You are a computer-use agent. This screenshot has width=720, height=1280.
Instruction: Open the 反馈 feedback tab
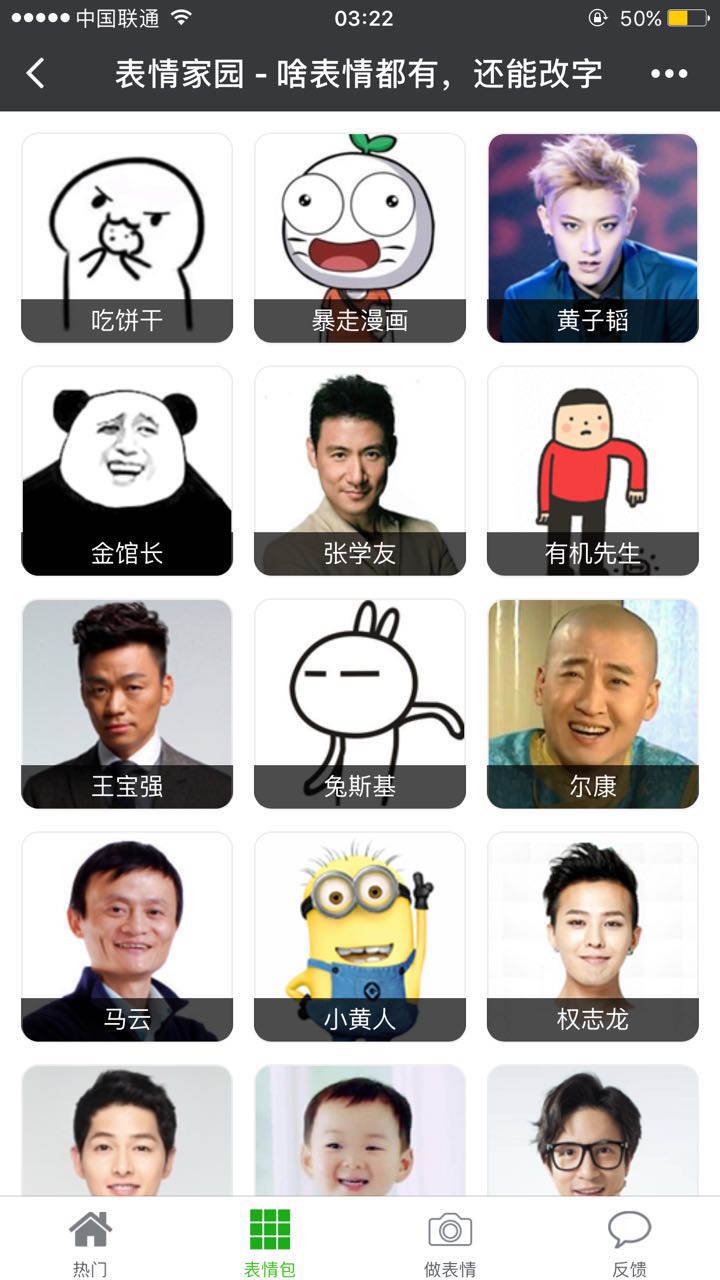pos(630,1241)
